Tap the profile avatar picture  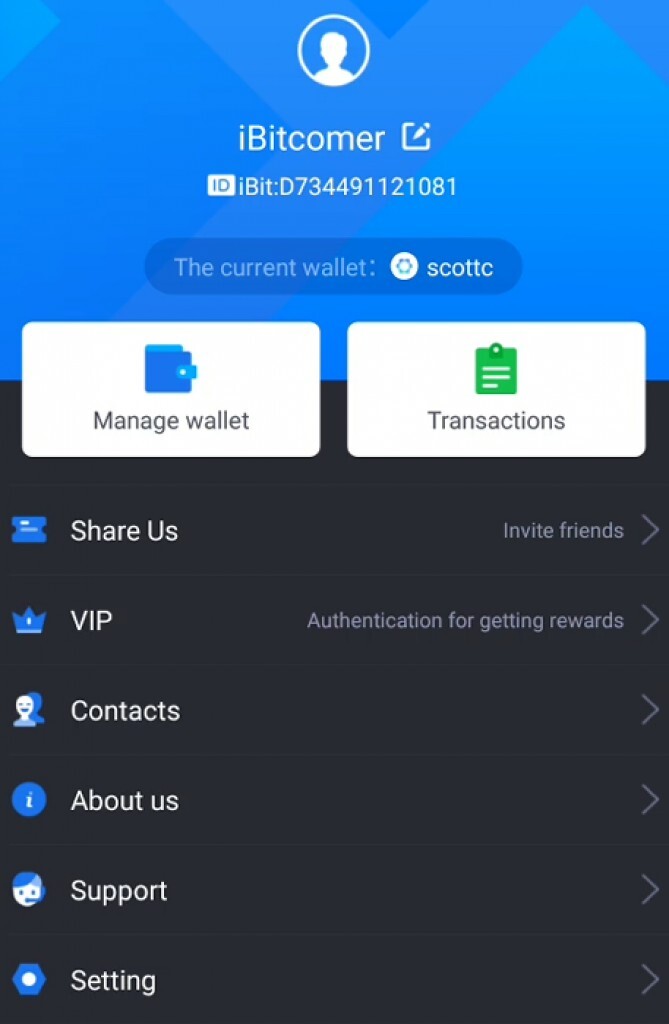[334, 50]
